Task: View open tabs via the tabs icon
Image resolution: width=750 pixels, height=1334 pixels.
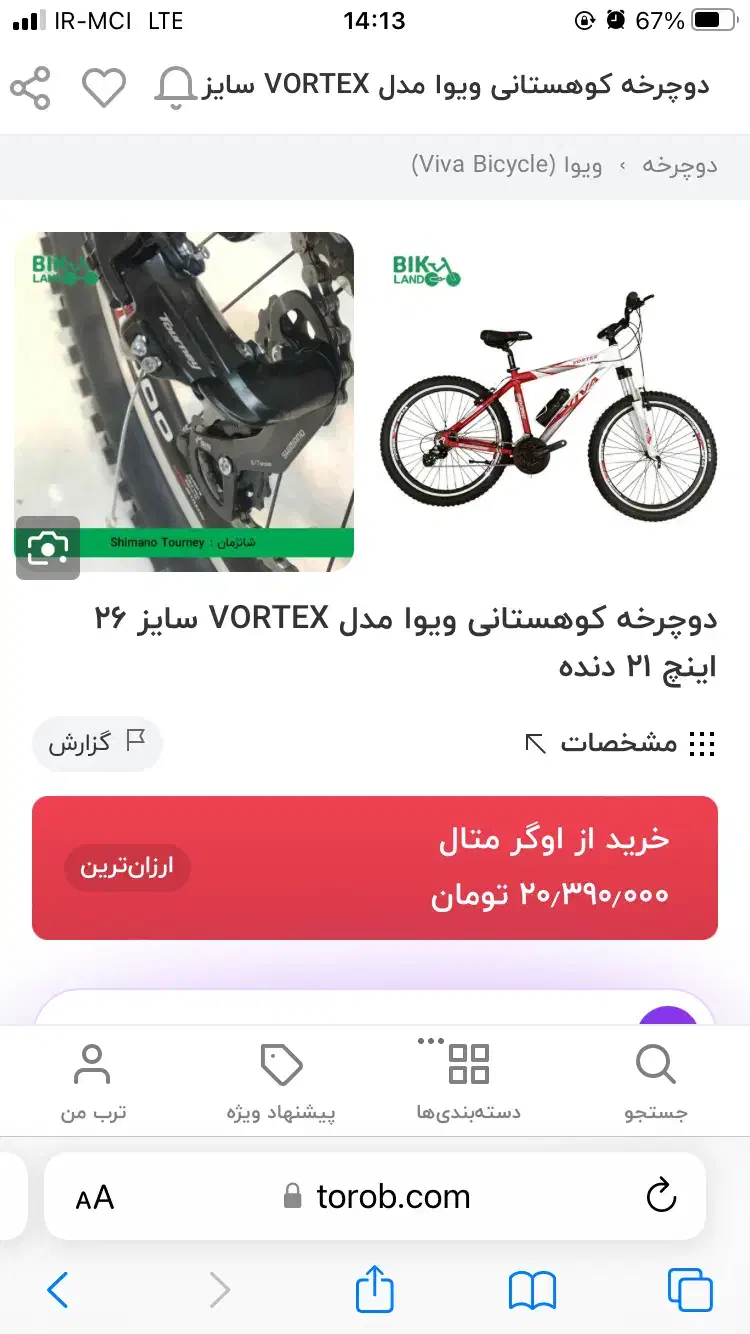Action: pos(688,1290)
